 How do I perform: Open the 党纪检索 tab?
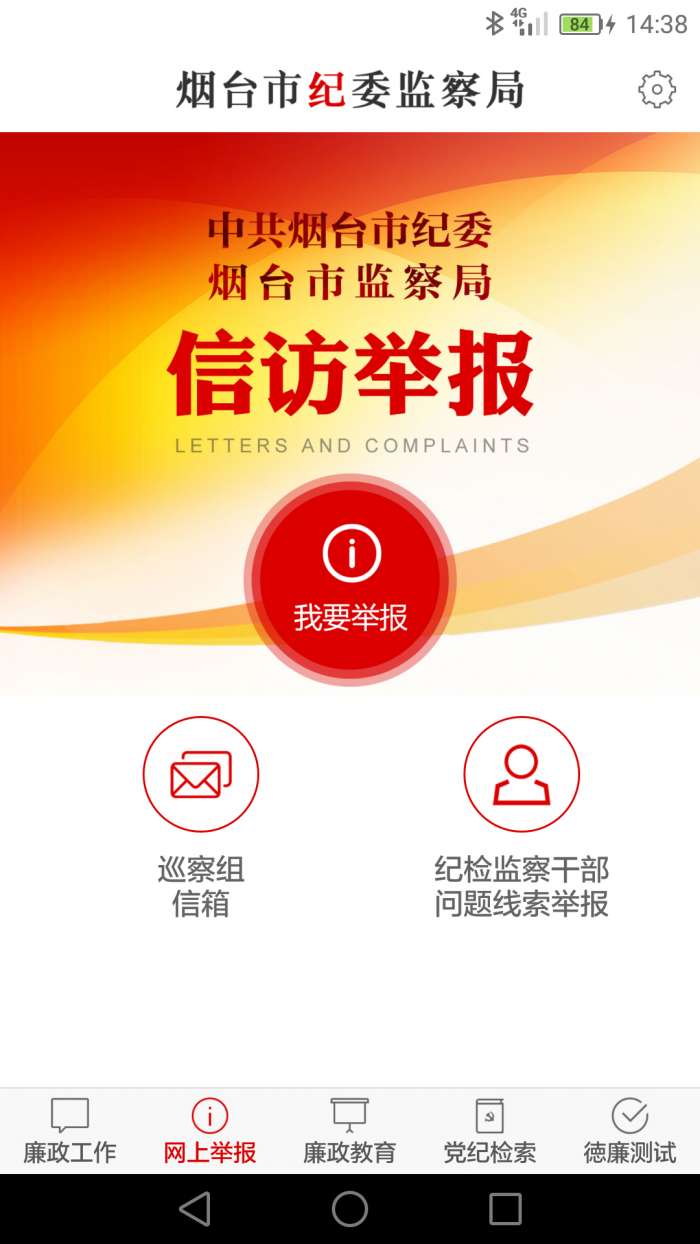490,1131
